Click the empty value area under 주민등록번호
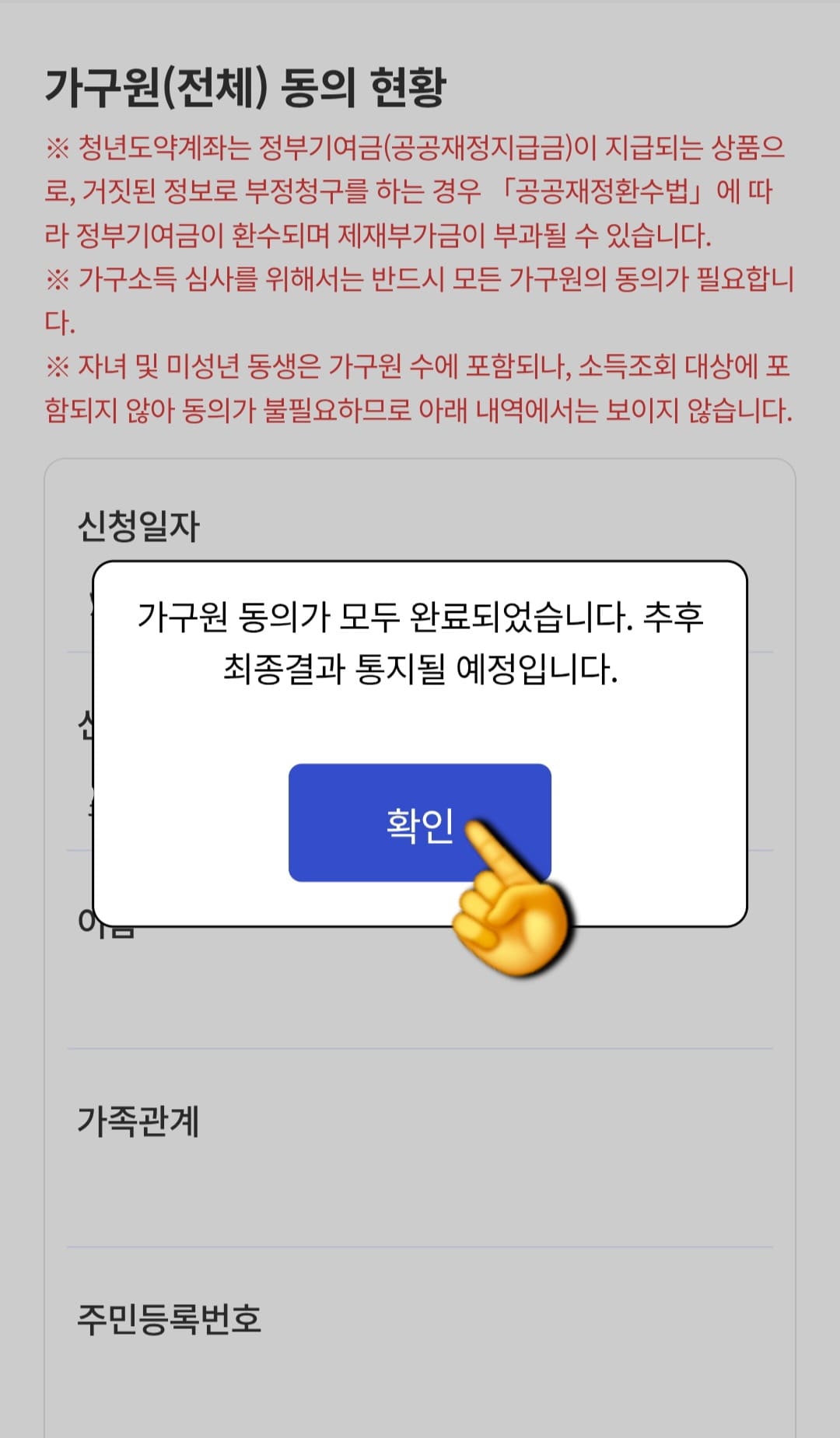The height and width of the screenshot is (1438, 840). [420, 1392]
